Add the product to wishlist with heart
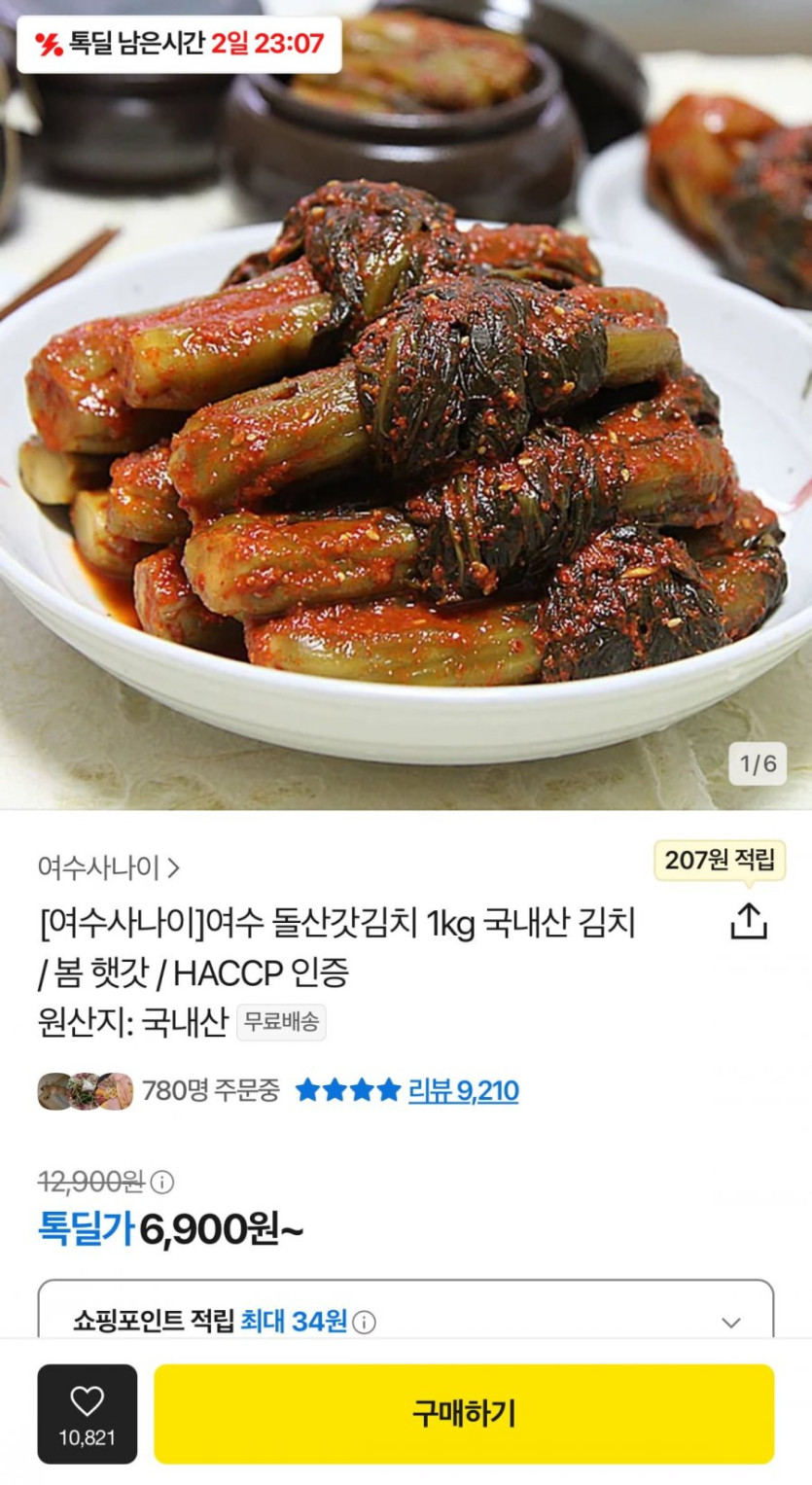 88,1412
